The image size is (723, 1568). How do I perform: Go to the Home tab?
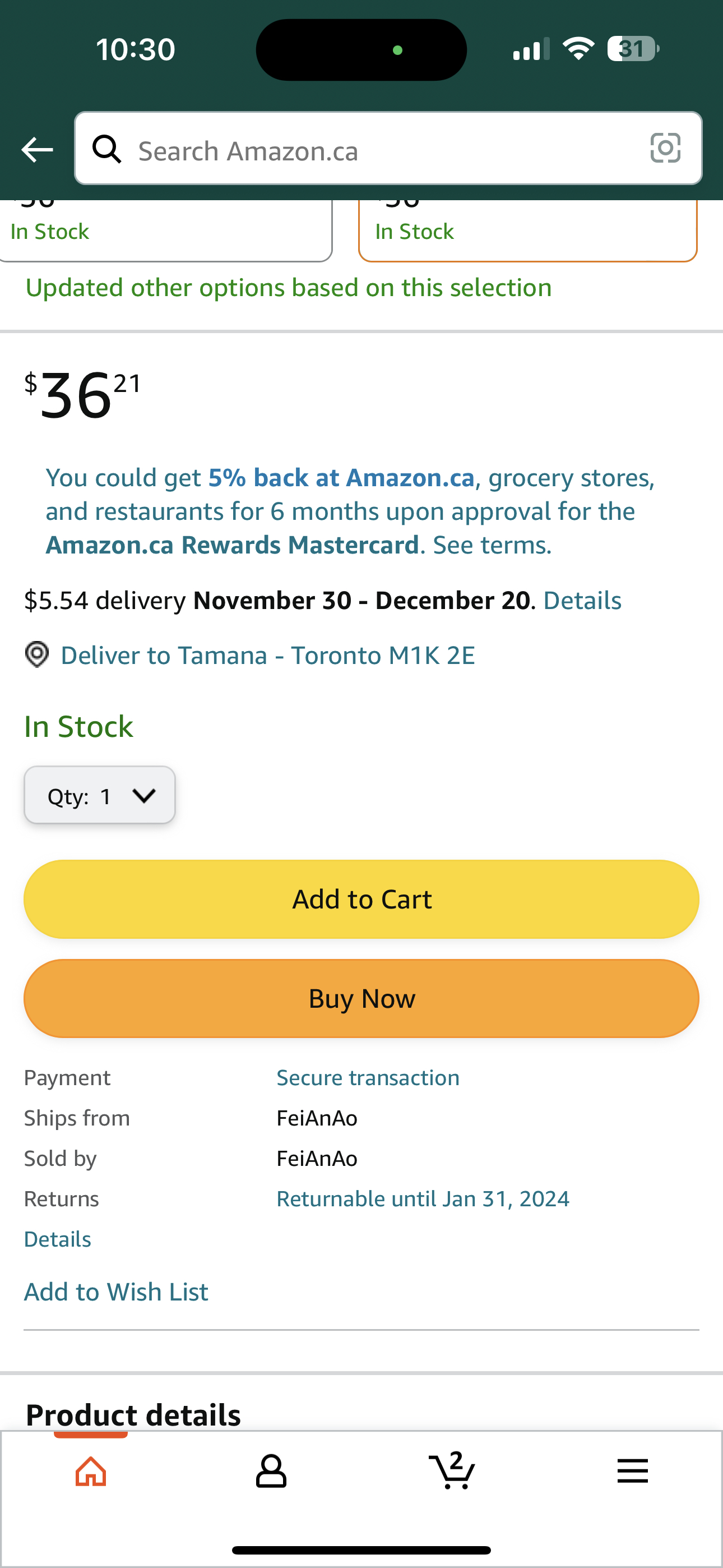(x=91, y=1472)
